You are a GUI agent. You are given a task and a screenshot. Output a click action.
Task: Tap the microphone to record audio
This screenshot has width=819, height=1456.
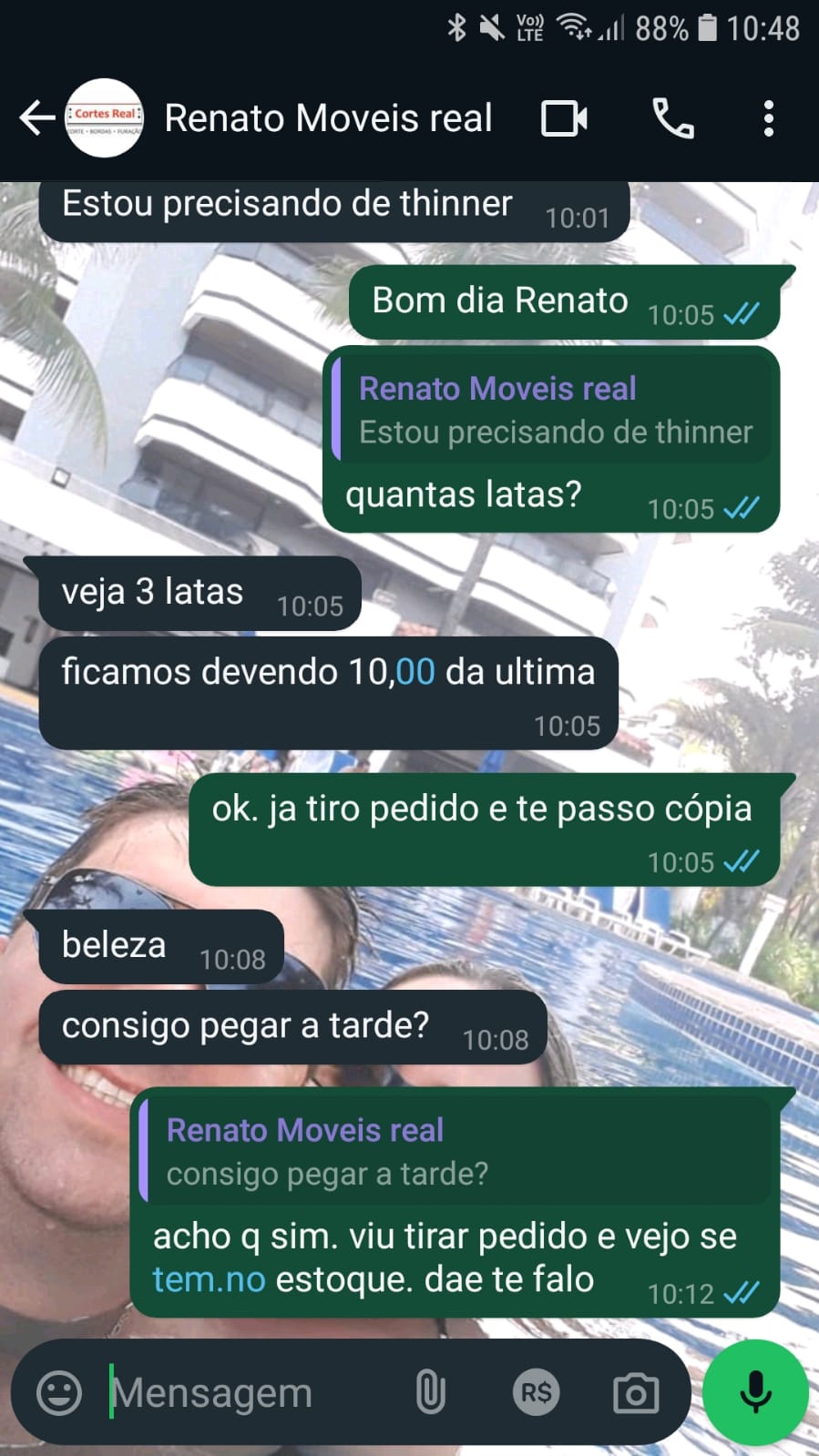click(755, 1392)
